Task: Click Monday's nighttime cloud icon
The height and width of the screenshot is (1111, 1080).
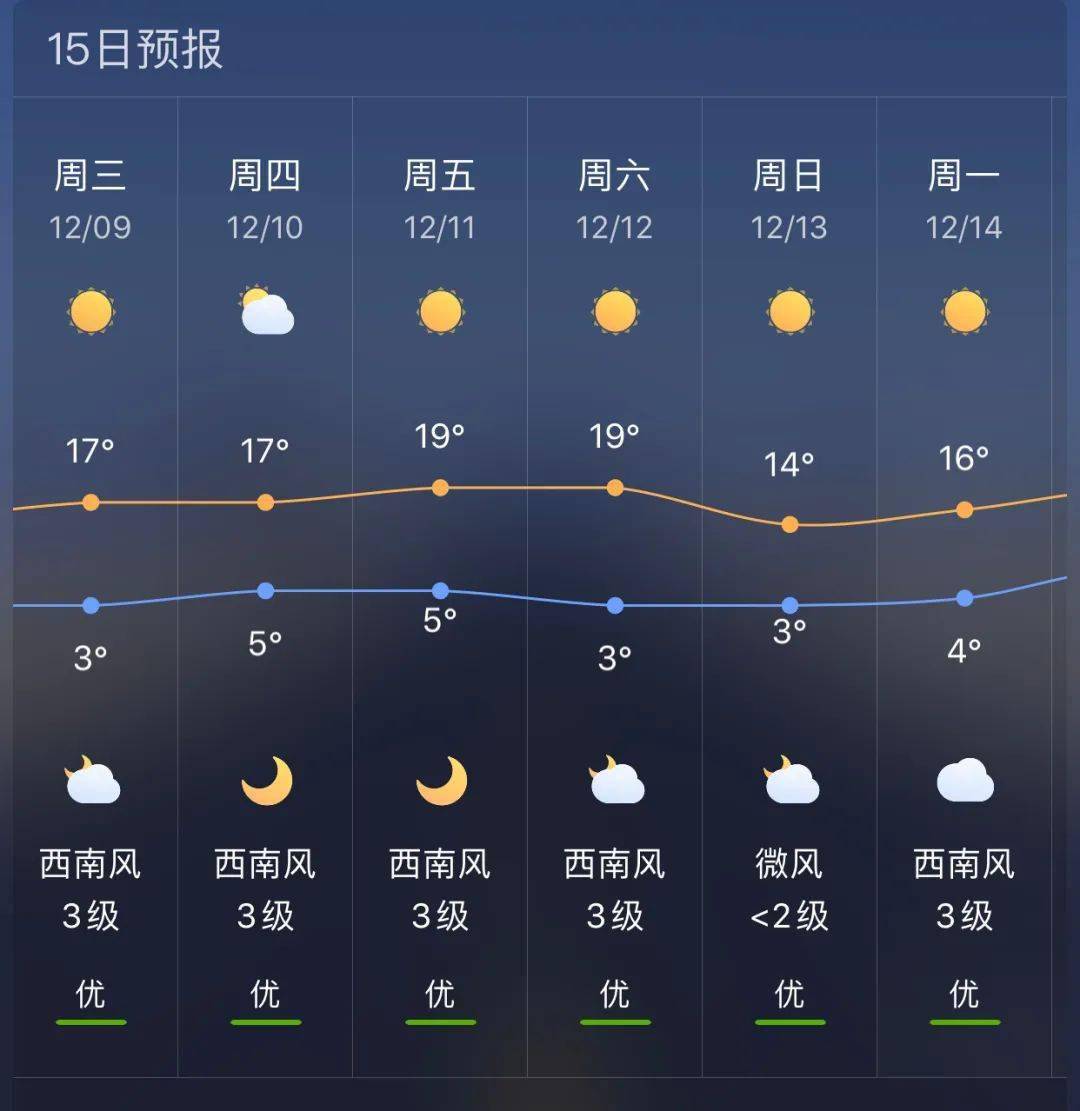Action: [x=963, y=783]
